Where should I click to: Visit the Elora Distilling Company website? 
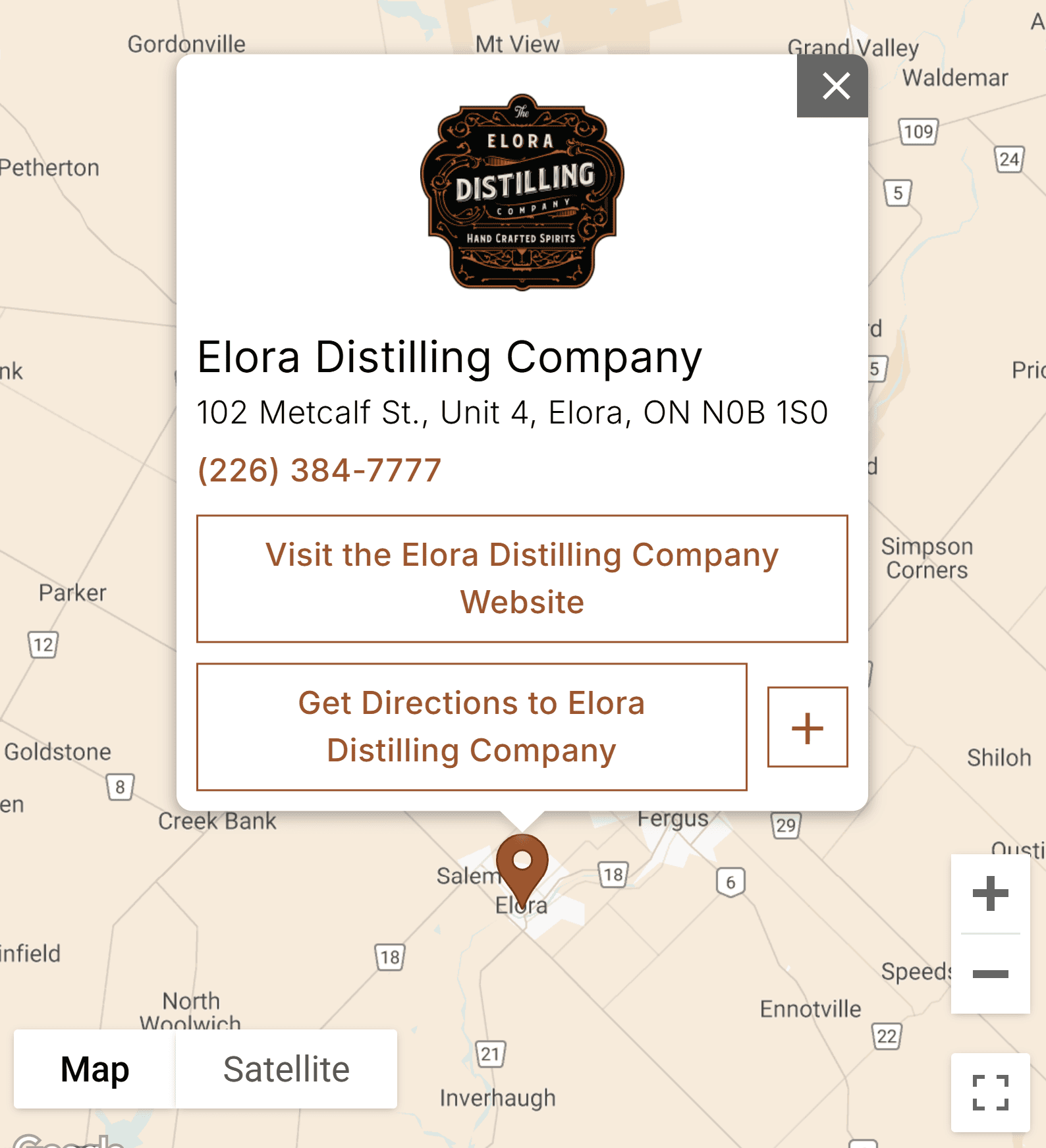tap(521, 578)
